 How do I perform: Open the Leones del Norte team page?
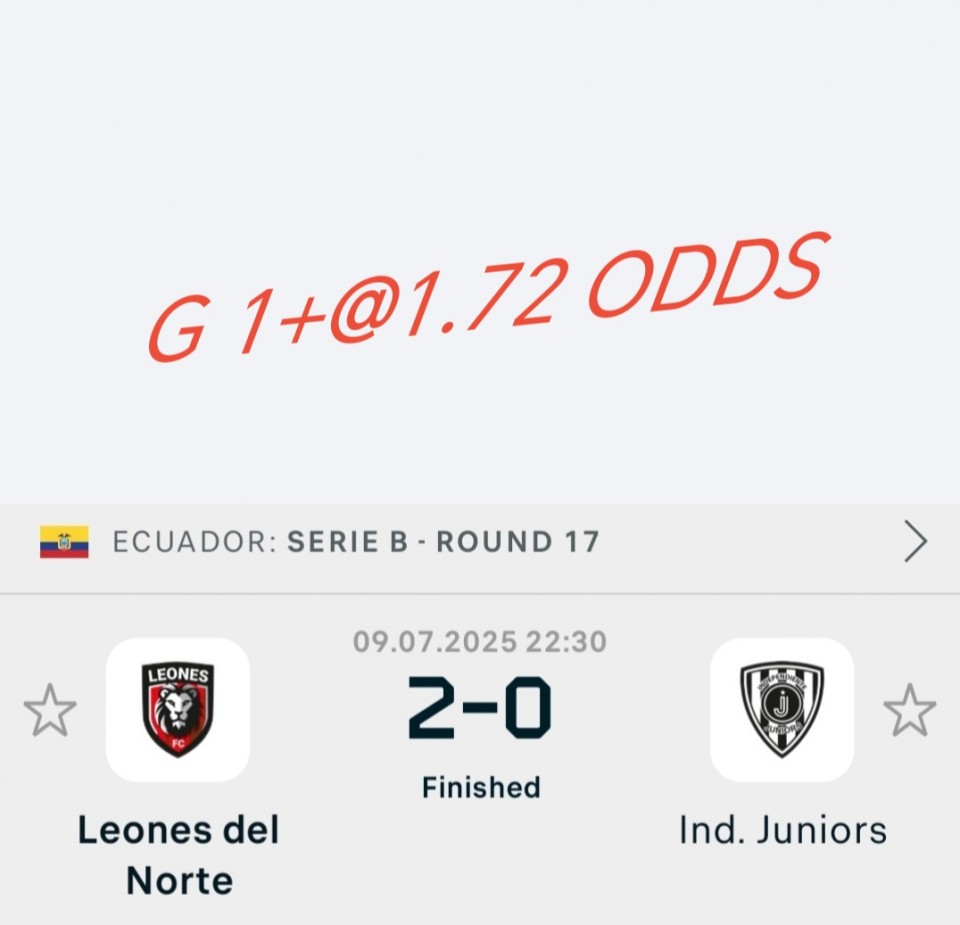178,711
